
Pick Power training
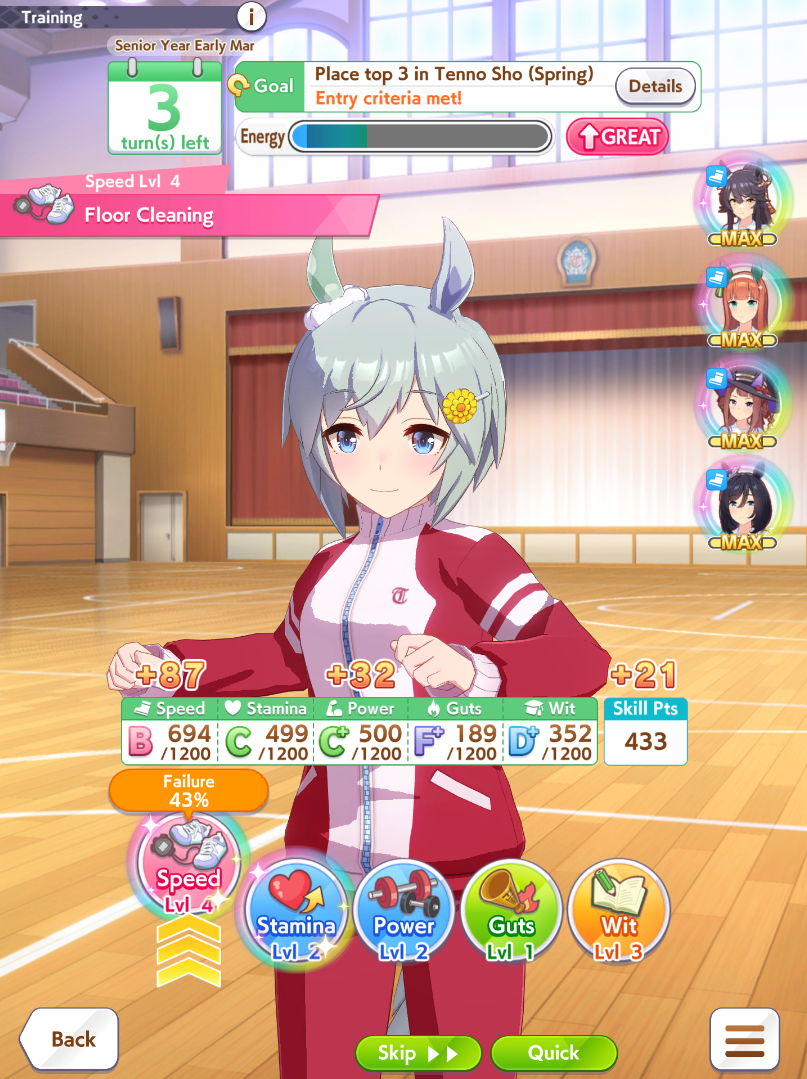coord(404,911)
